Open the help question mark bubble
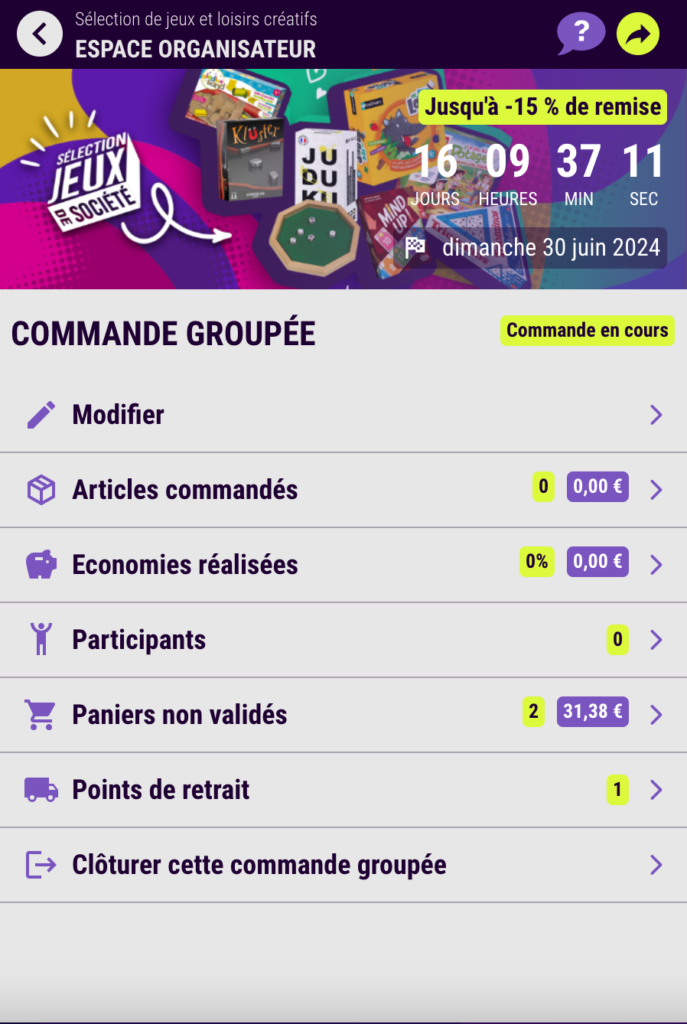The image size is (687, 1024). click(x=580, y=34)
